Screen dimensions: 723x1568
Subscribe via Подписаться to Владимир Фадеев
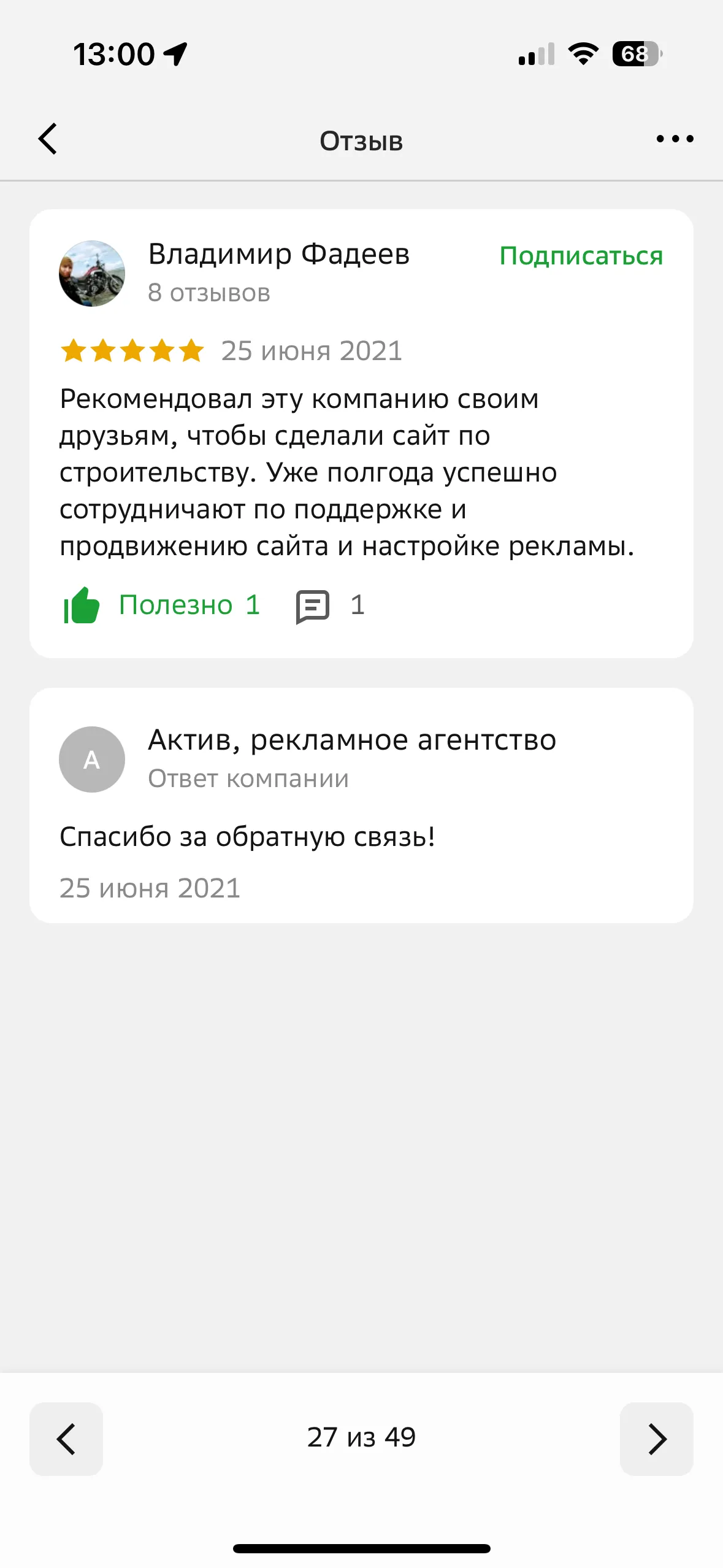click(x=581, y=256)
